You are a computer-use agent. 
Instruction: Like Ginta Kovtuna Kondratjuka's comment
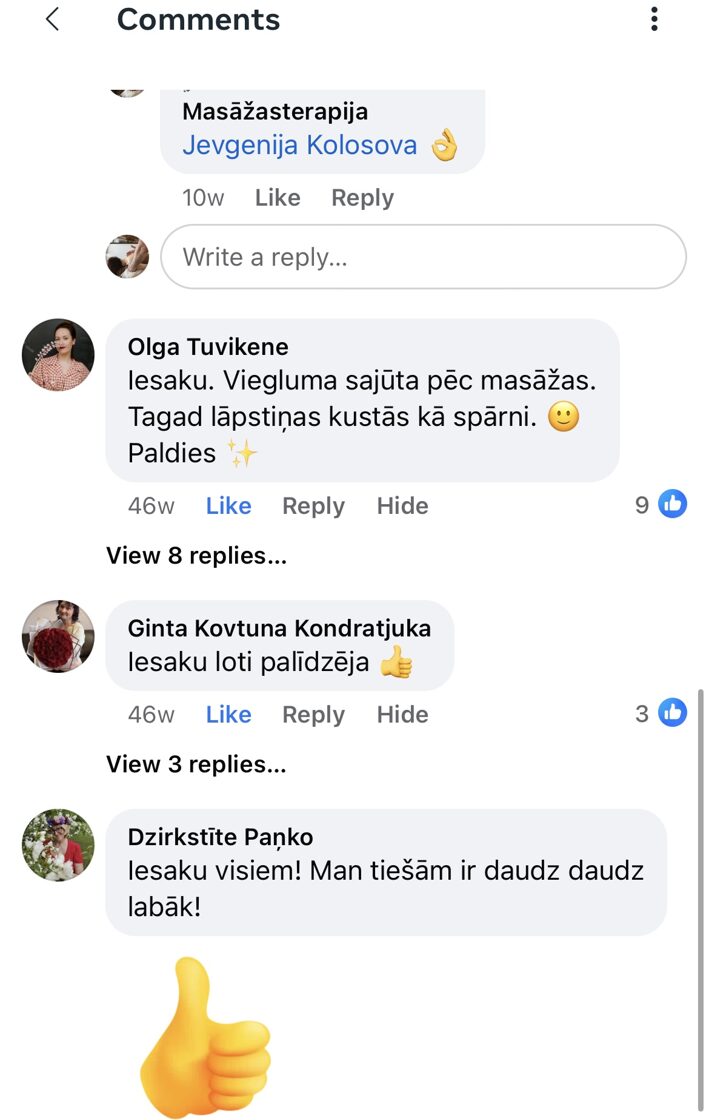pos(228,715)
